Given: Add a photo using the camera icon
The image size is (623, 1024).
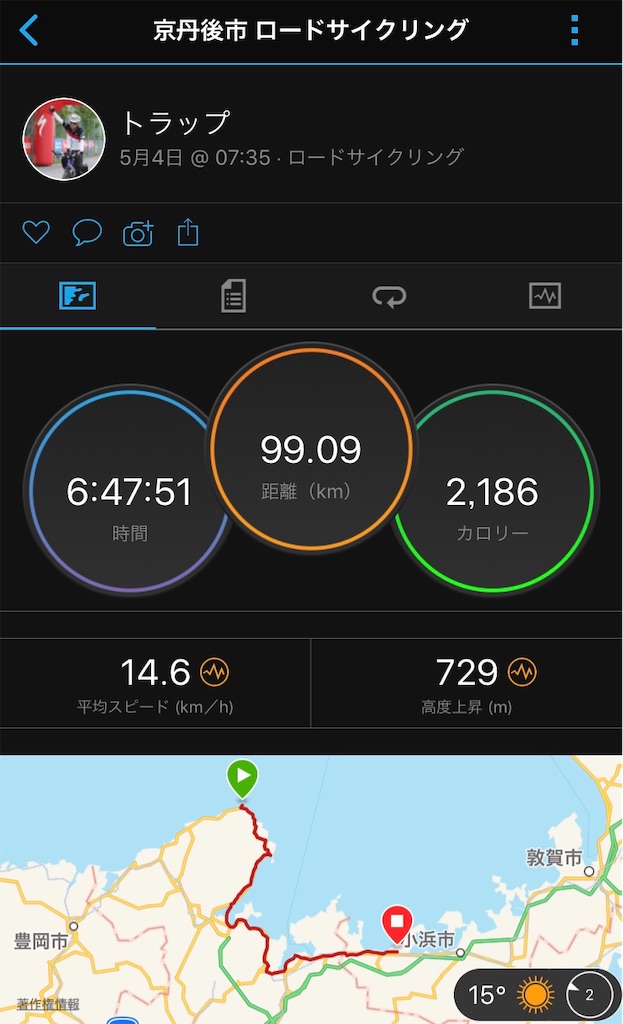Looking at the screenshot, I should click(138, 234).
